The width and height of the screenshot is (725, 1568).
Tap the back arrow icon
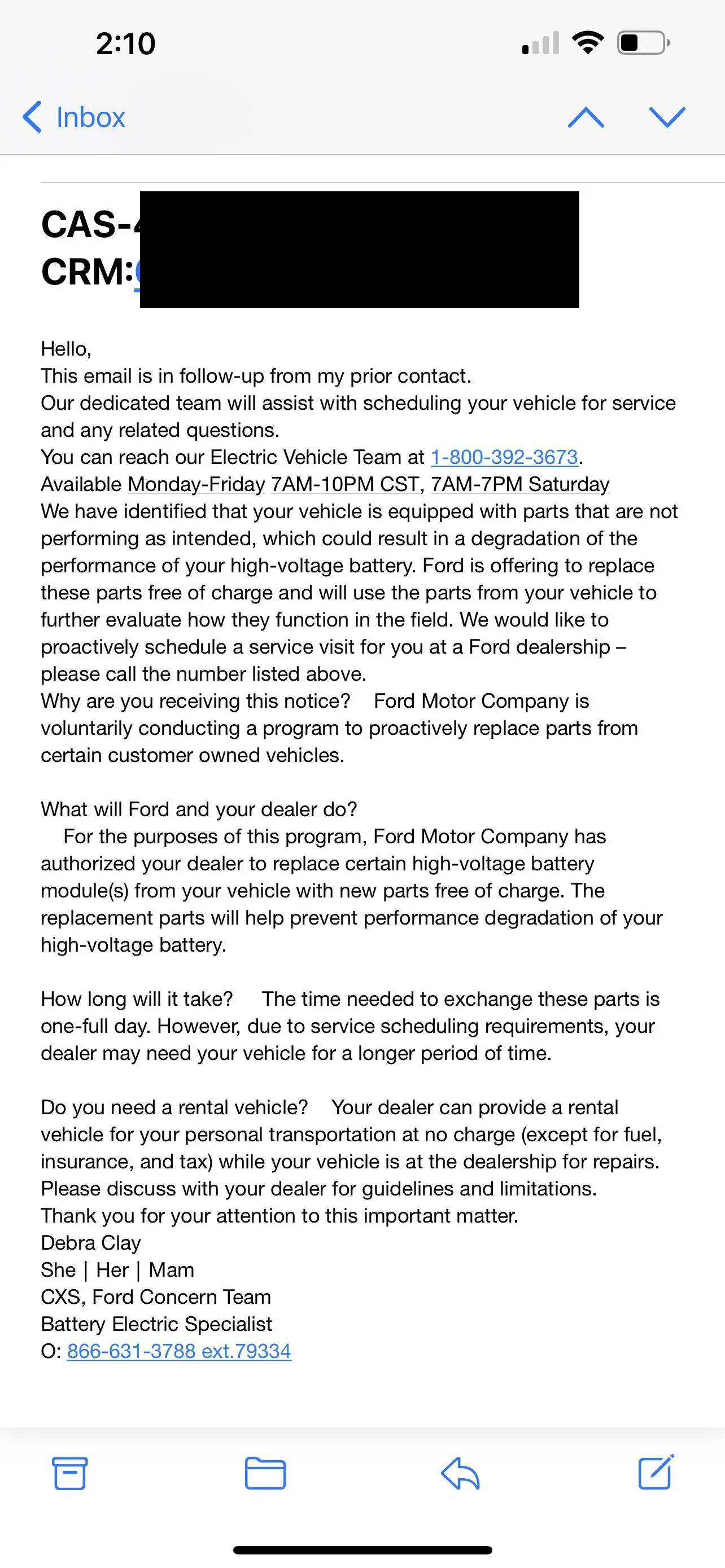click(x=32, y=117)
